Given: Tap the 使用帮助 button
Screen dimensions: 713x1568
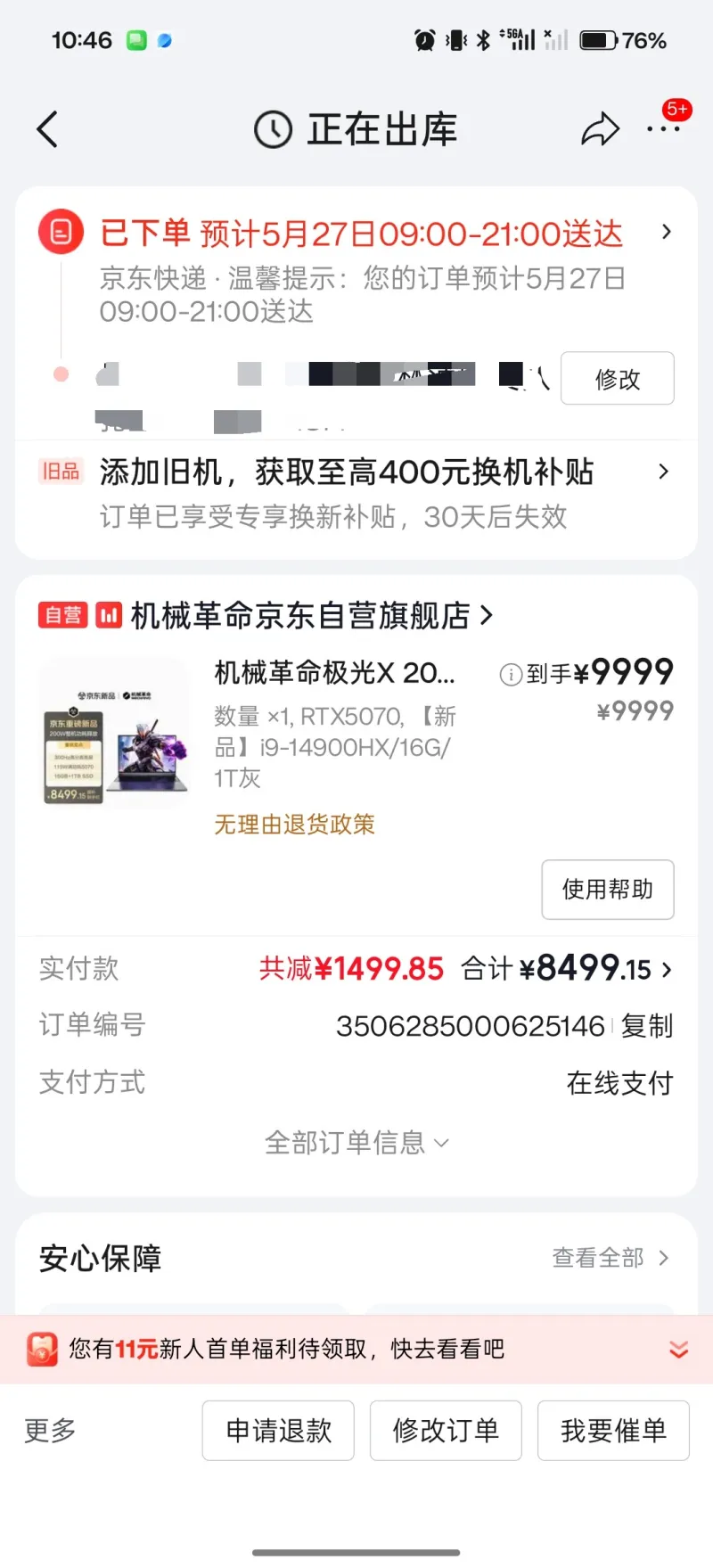Looking at the screenshot, I should click(x=608, y=889).
